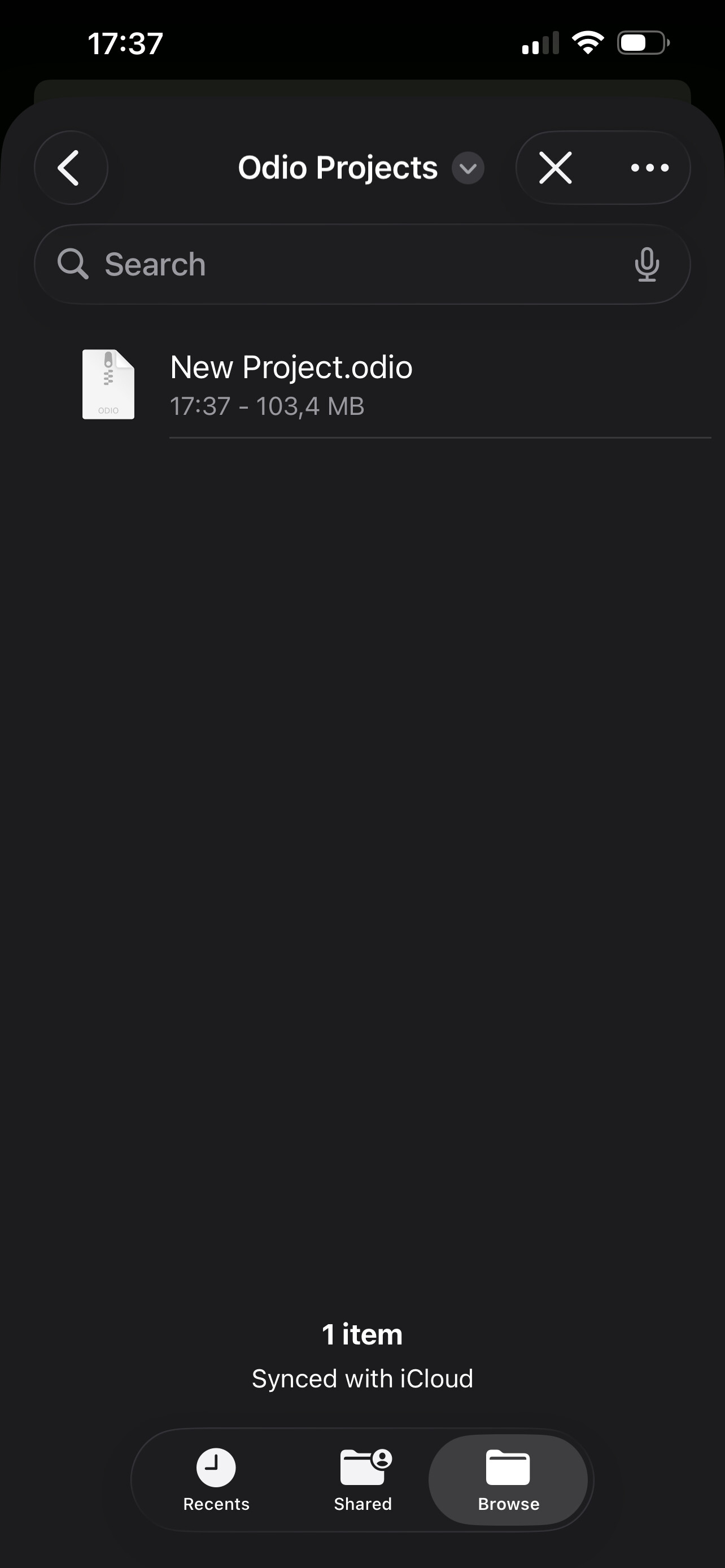Start voice search with the microphone
Viewport: 725px width, 1568px height.
click(647, 264)
